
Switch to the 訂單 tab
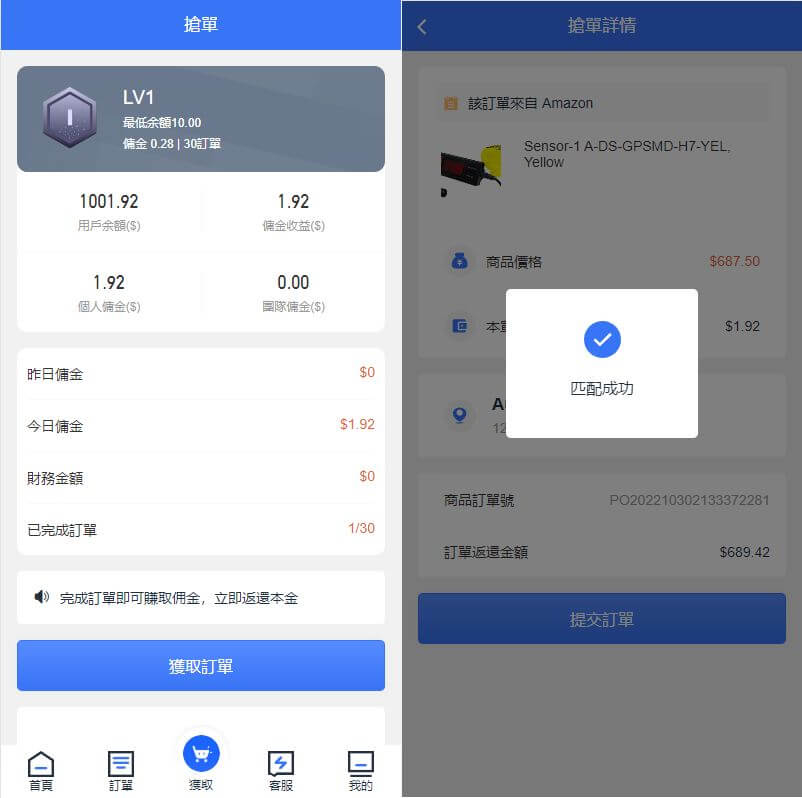(x=121, y=770)
